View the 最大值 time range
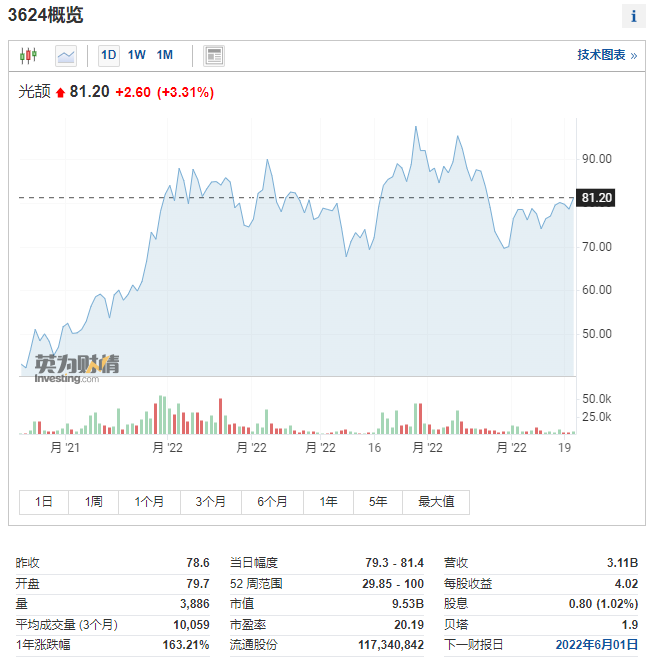The height and width of the screenshot is (664, 648). coord(436,502)
